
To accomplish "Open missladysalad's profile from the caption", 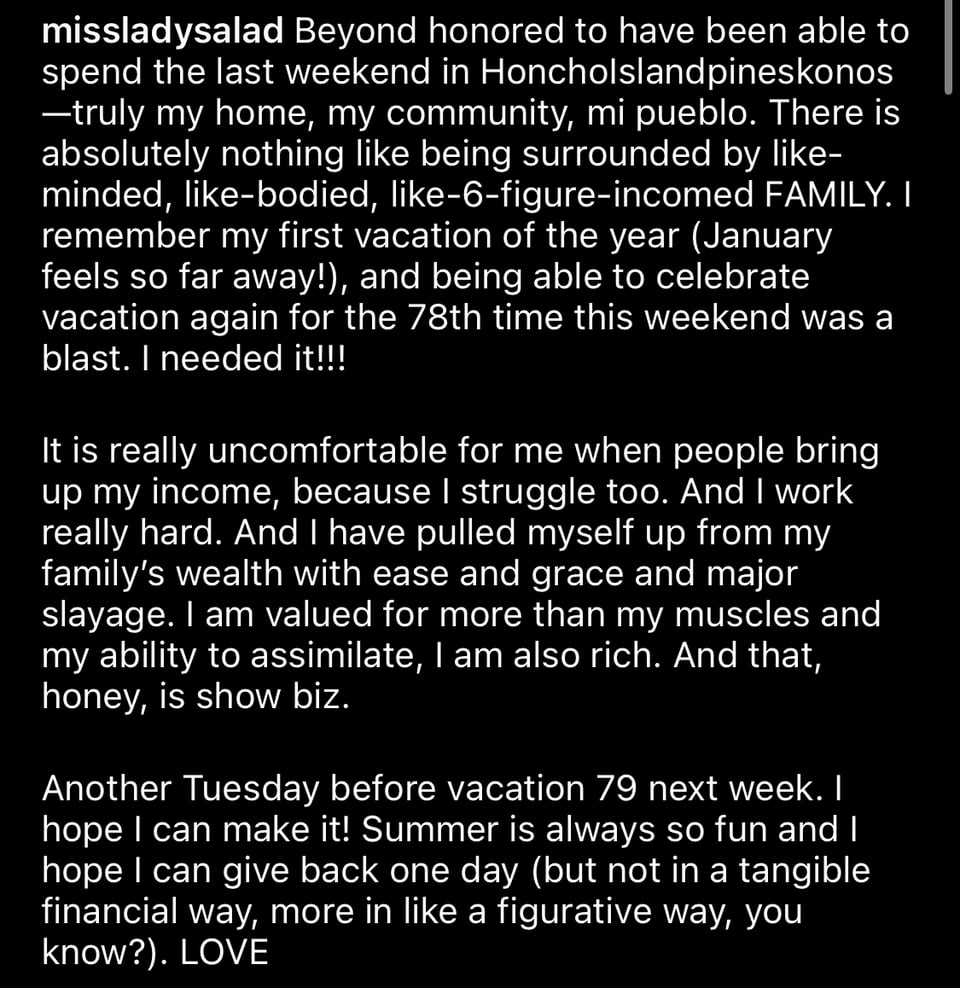I will click(x=164, y=32).
